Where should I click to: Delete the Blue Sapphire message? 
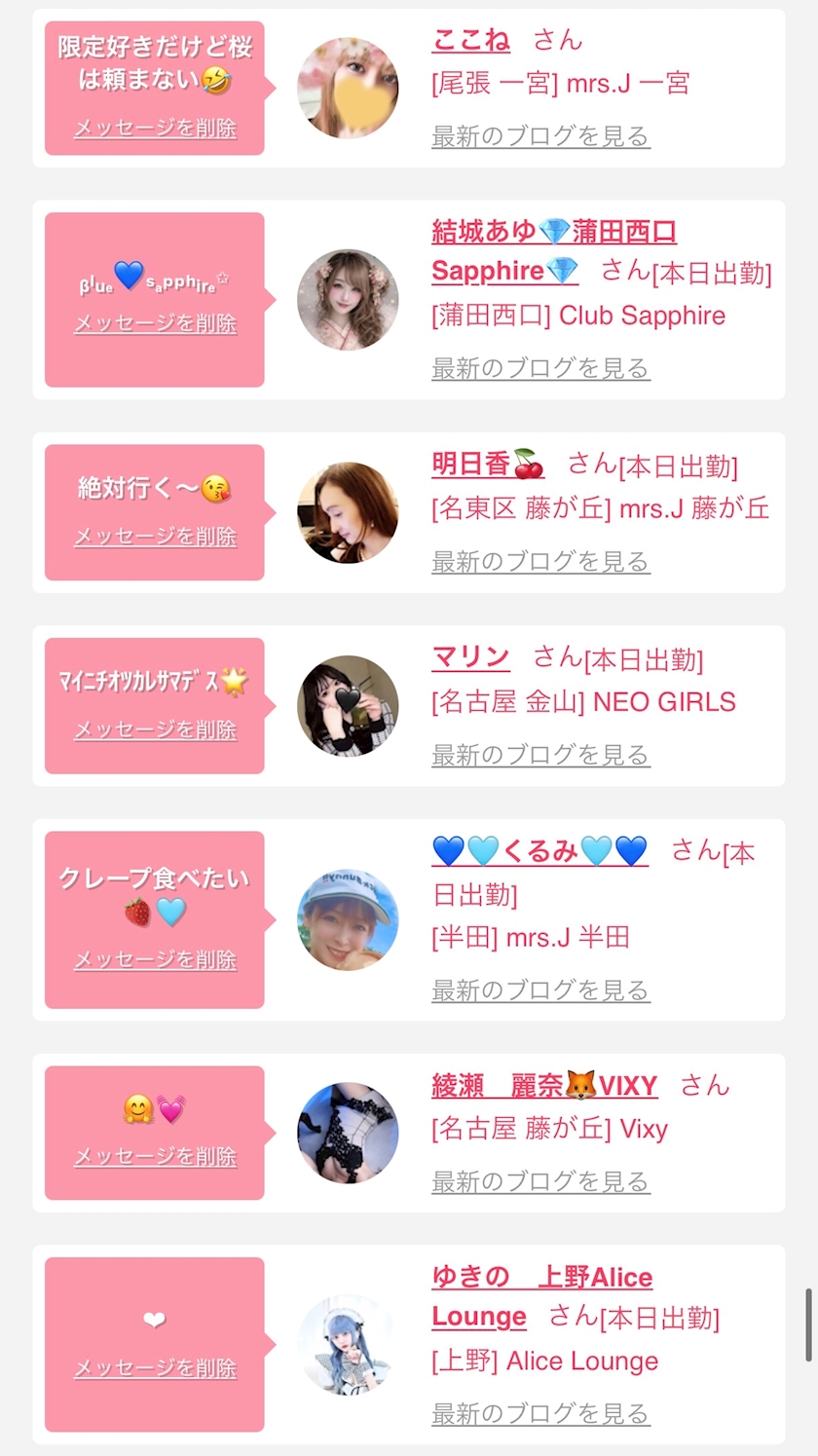pyautogui.click(x=155, y=323)
